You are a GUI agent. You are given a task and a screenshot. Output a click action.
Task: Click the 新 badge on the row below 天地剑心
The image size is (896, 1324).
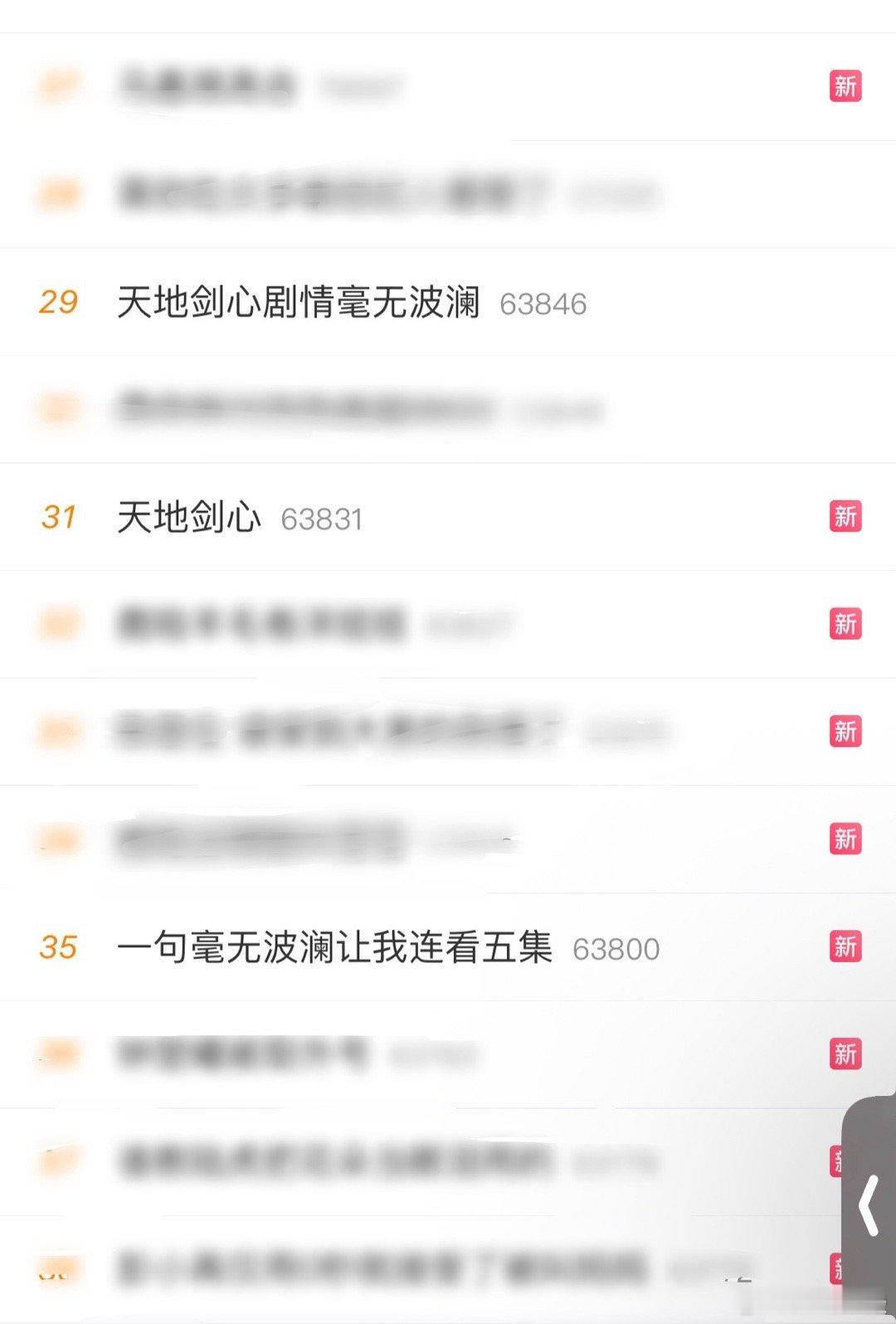click(x=846, y=625)
